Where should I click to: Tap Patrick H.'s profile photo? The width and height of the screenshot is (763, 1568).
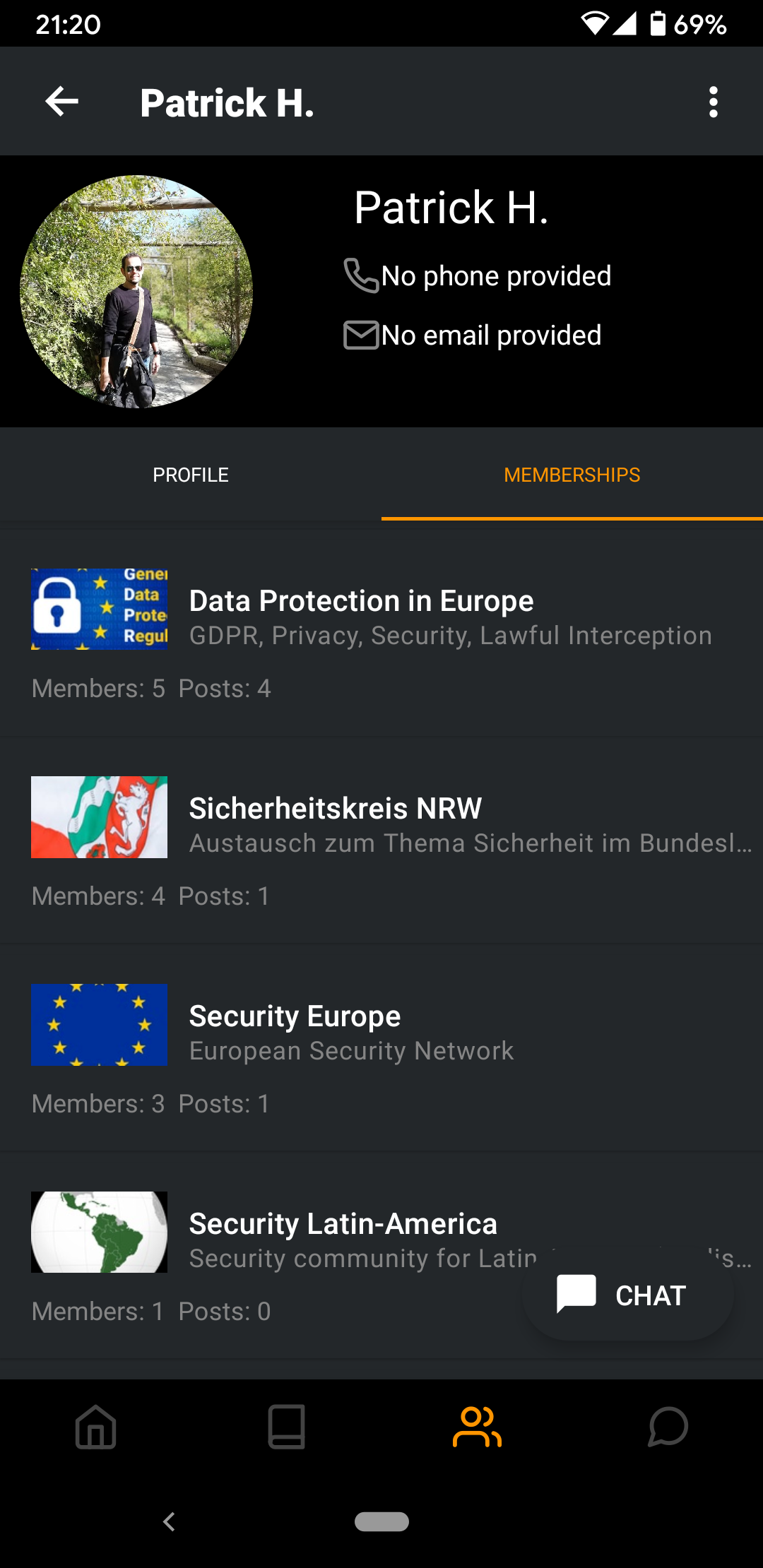point(136,292)
